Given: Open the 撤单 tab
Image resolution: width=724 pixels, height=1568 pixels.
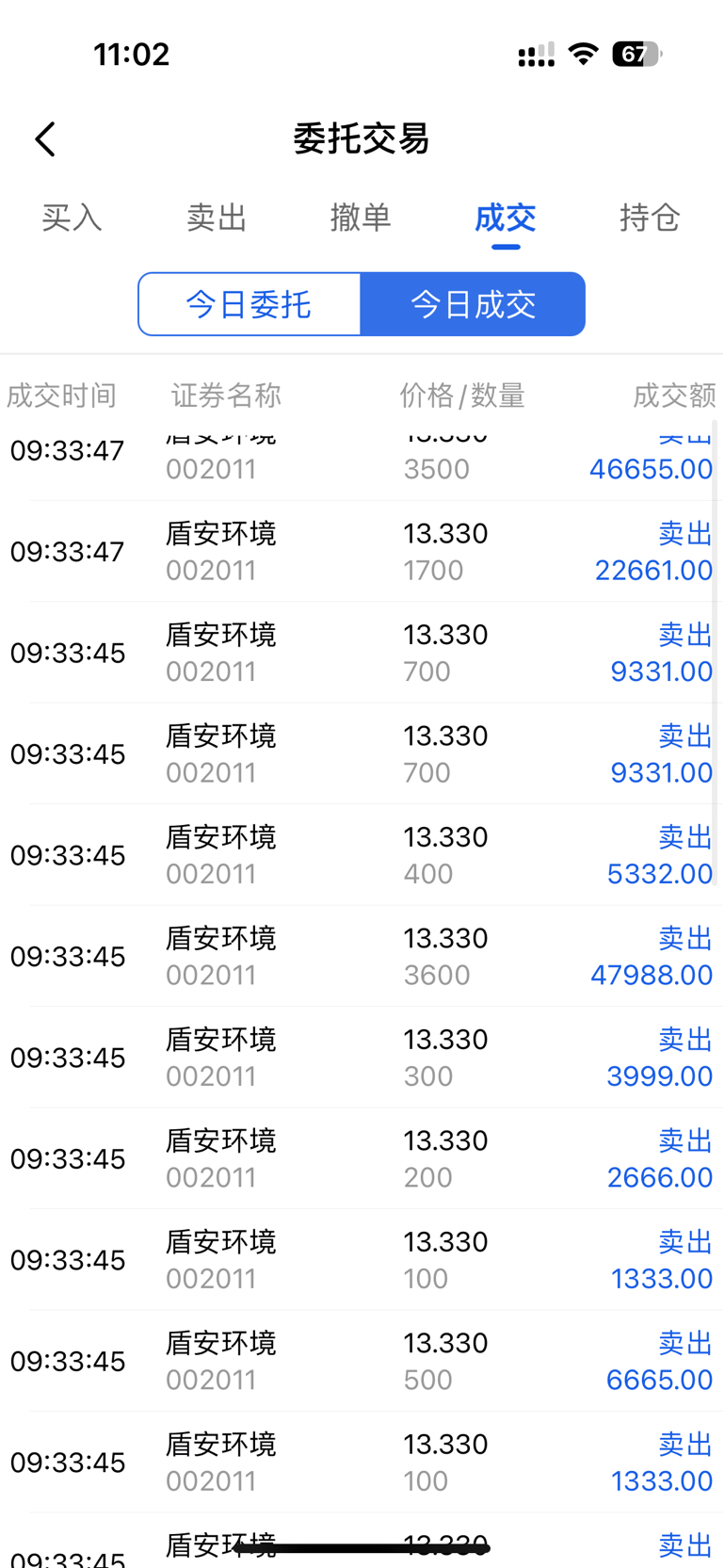Looking at the screenshot, I should [361, 218].
